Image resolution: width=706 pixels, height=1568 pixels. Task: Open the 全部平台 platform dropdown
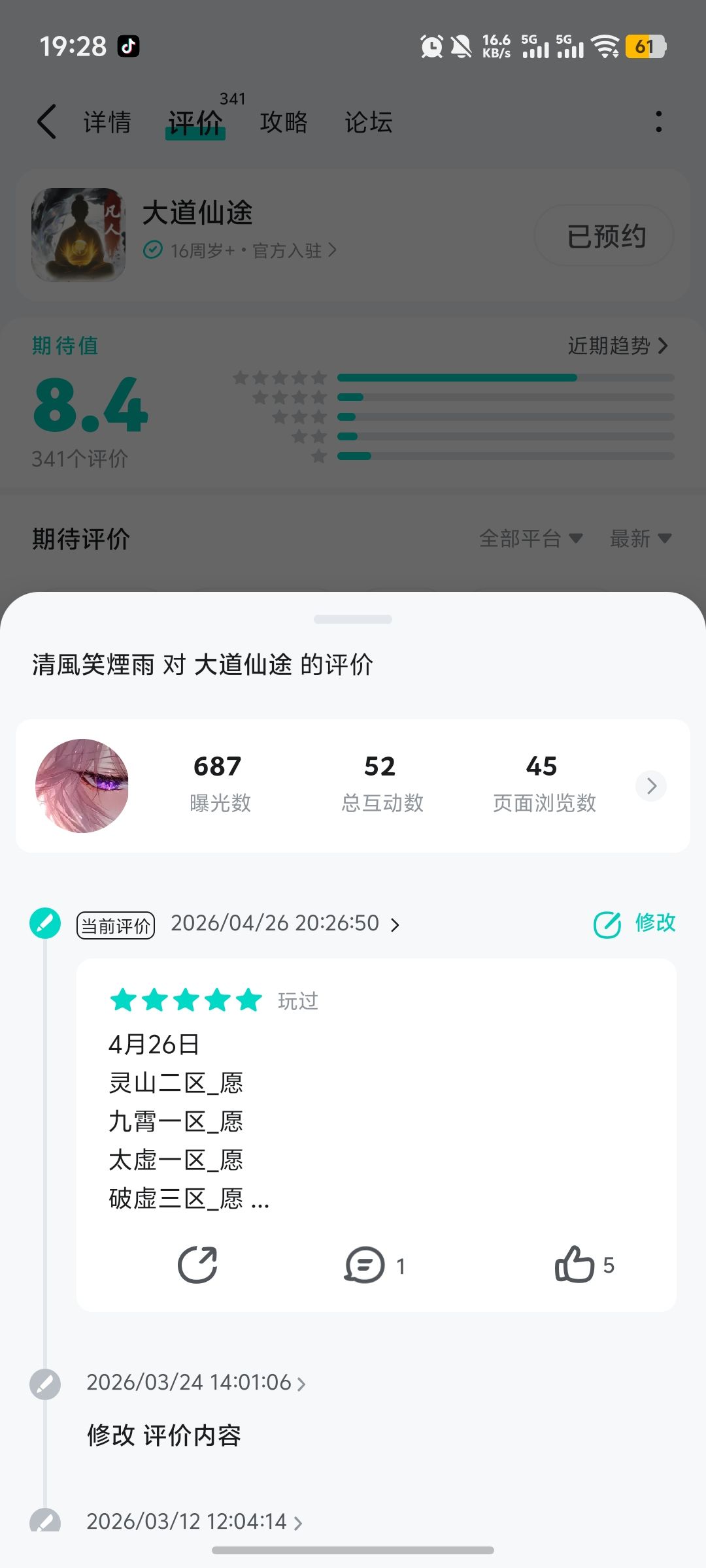529,539
